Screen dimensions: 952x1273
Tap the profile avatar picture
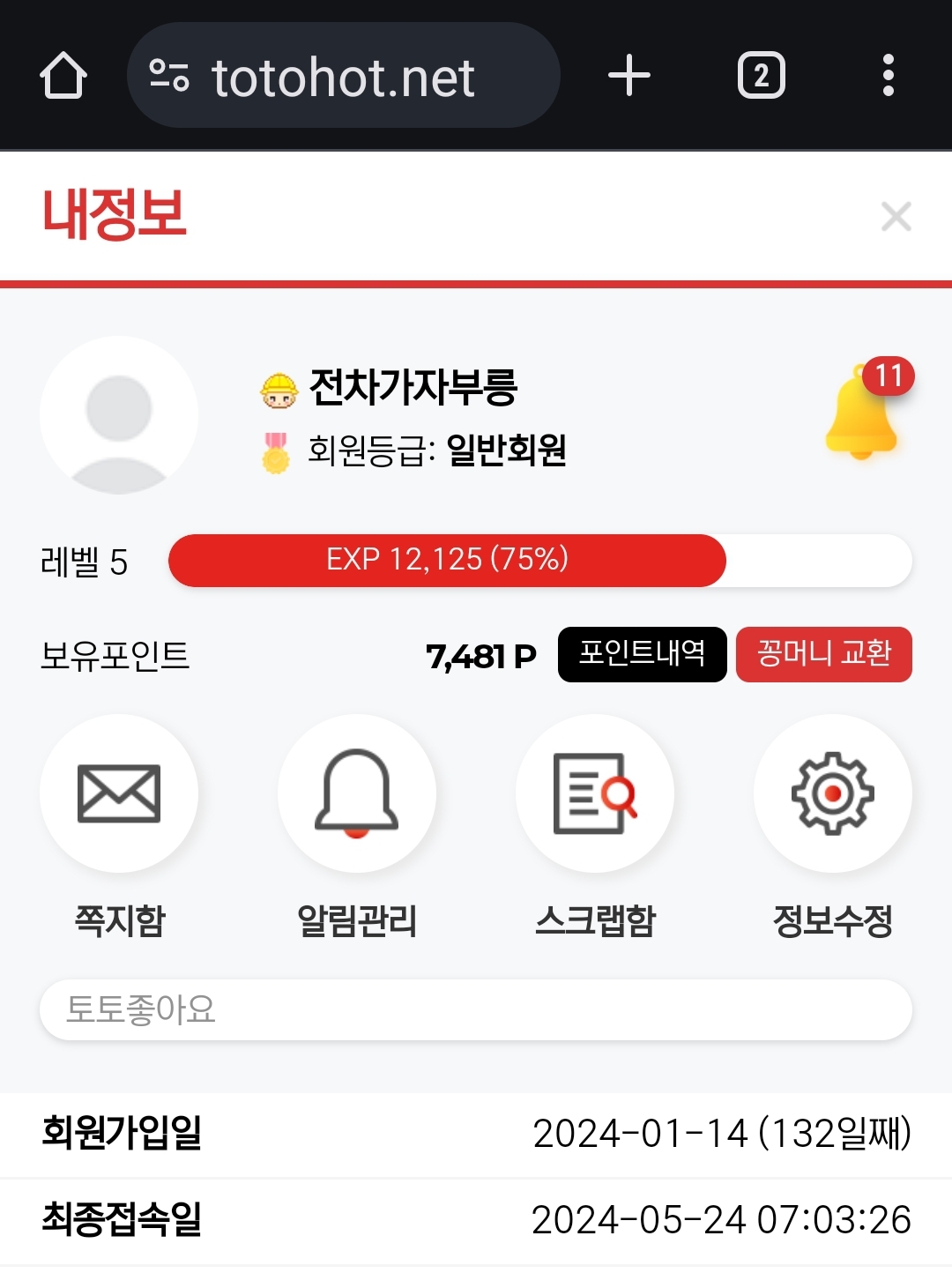[119, 414]
